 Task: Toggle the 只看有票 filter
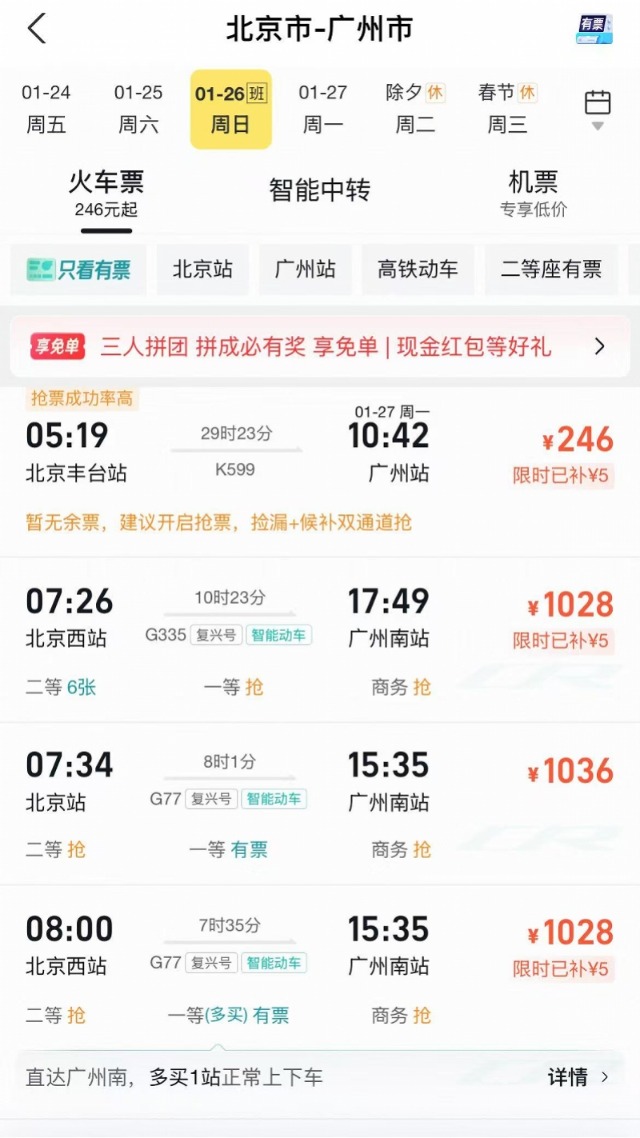coord(79,269)
